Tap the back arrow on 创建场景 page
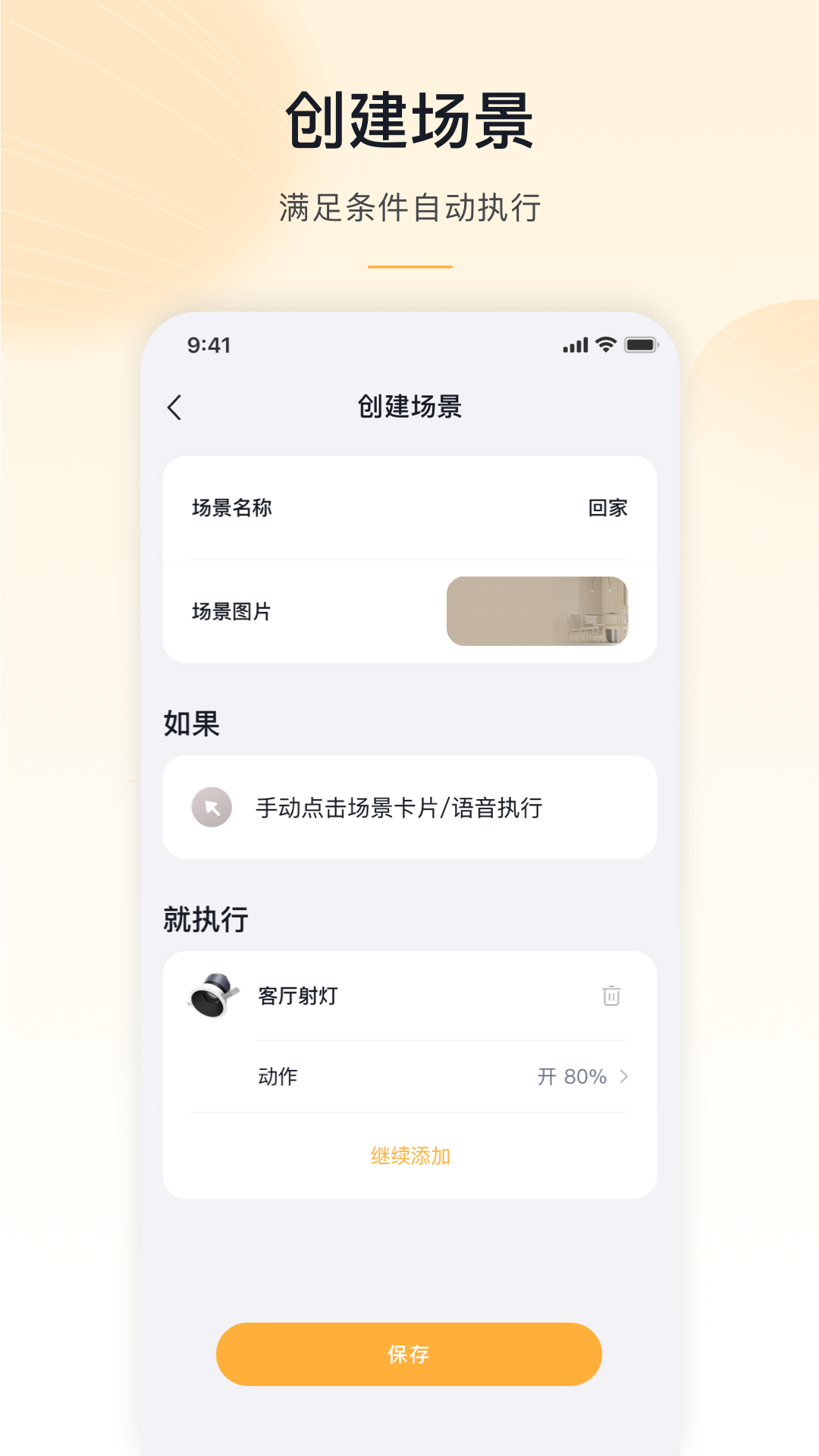 click(x=175, y=407)
